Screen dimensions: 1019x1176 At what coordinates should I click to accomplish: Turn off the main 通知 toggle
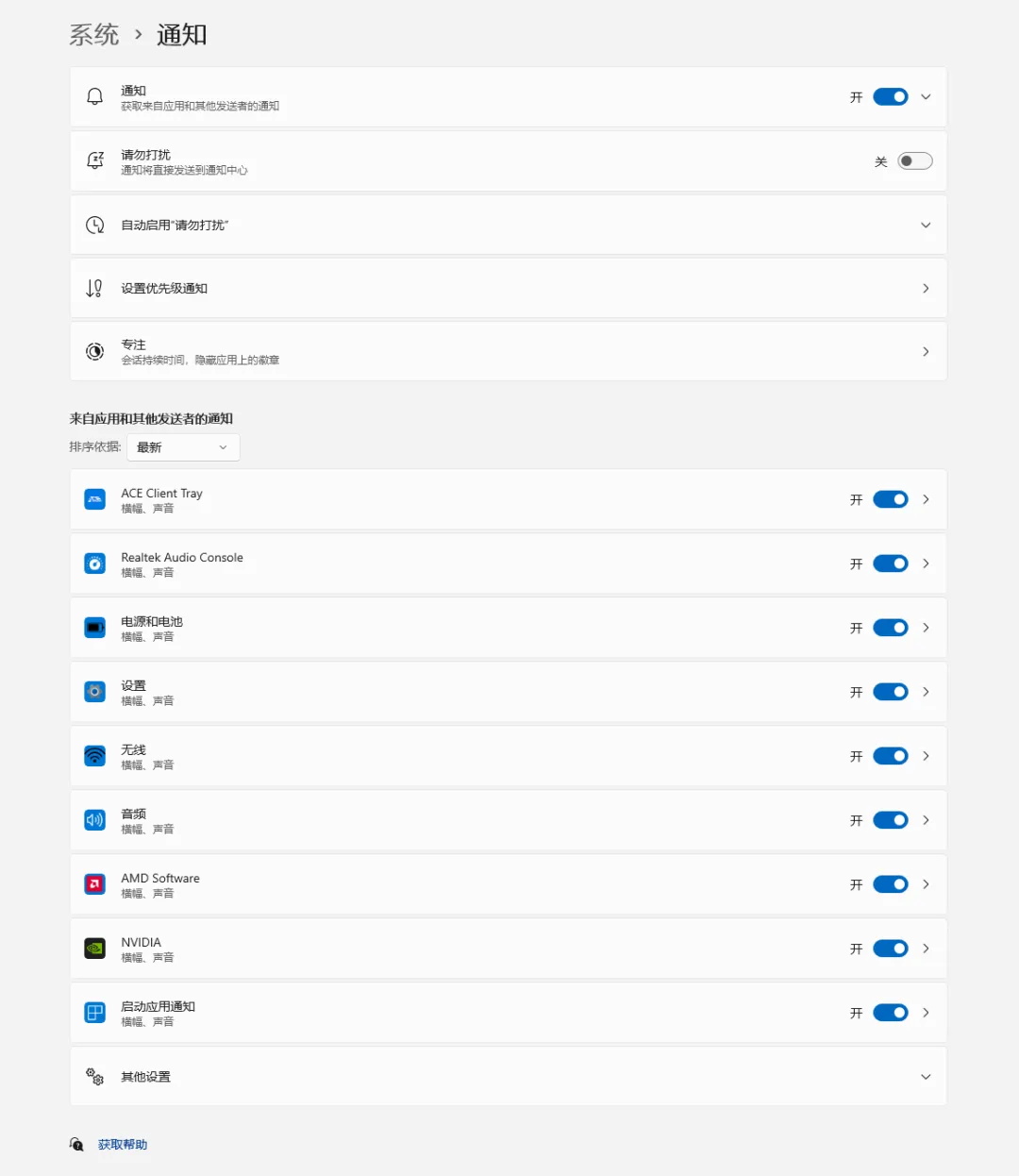(890, 97)
